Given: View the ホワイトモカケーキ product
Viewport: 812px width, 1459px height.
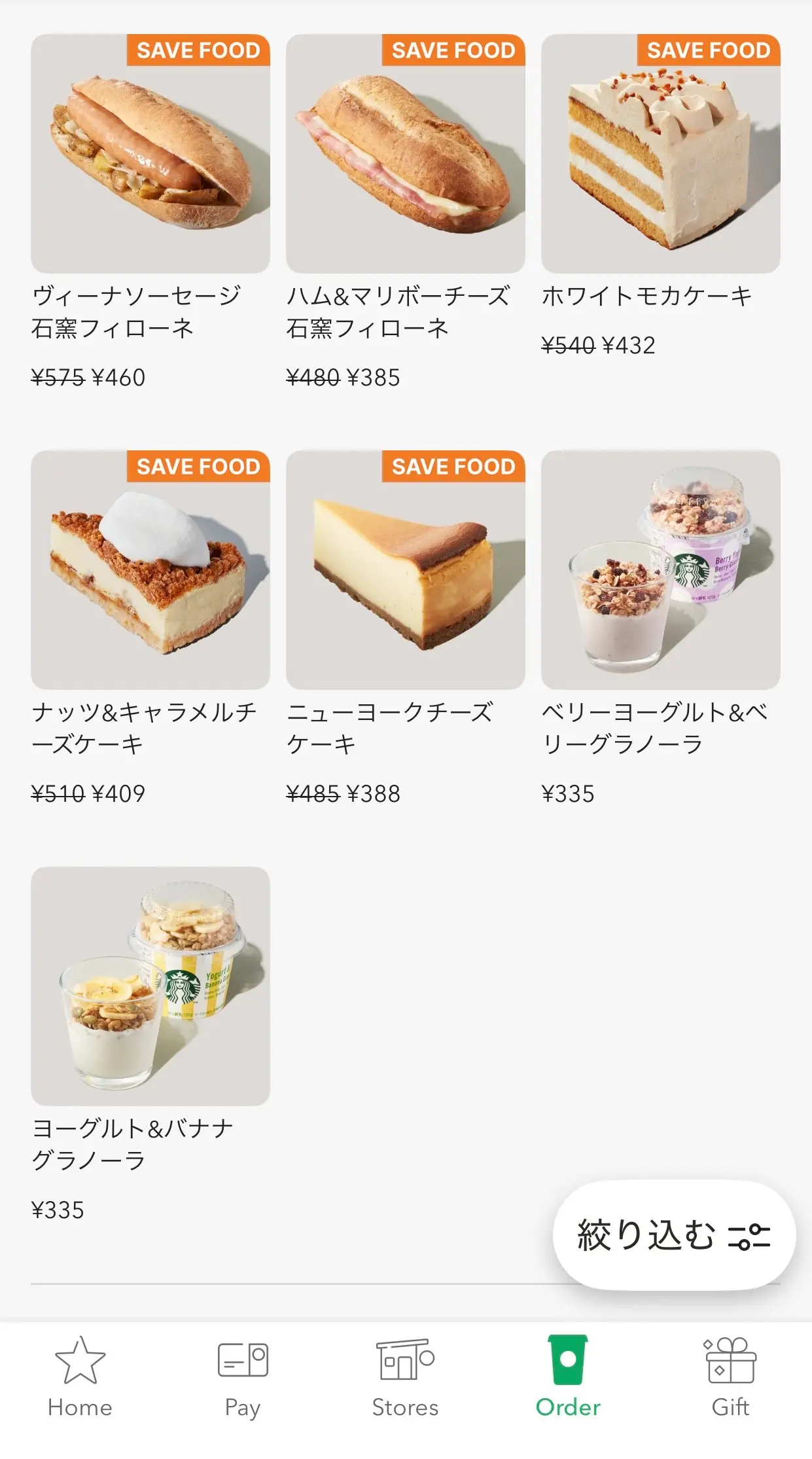Looking at the screenshot, I should tap(660, 154).
